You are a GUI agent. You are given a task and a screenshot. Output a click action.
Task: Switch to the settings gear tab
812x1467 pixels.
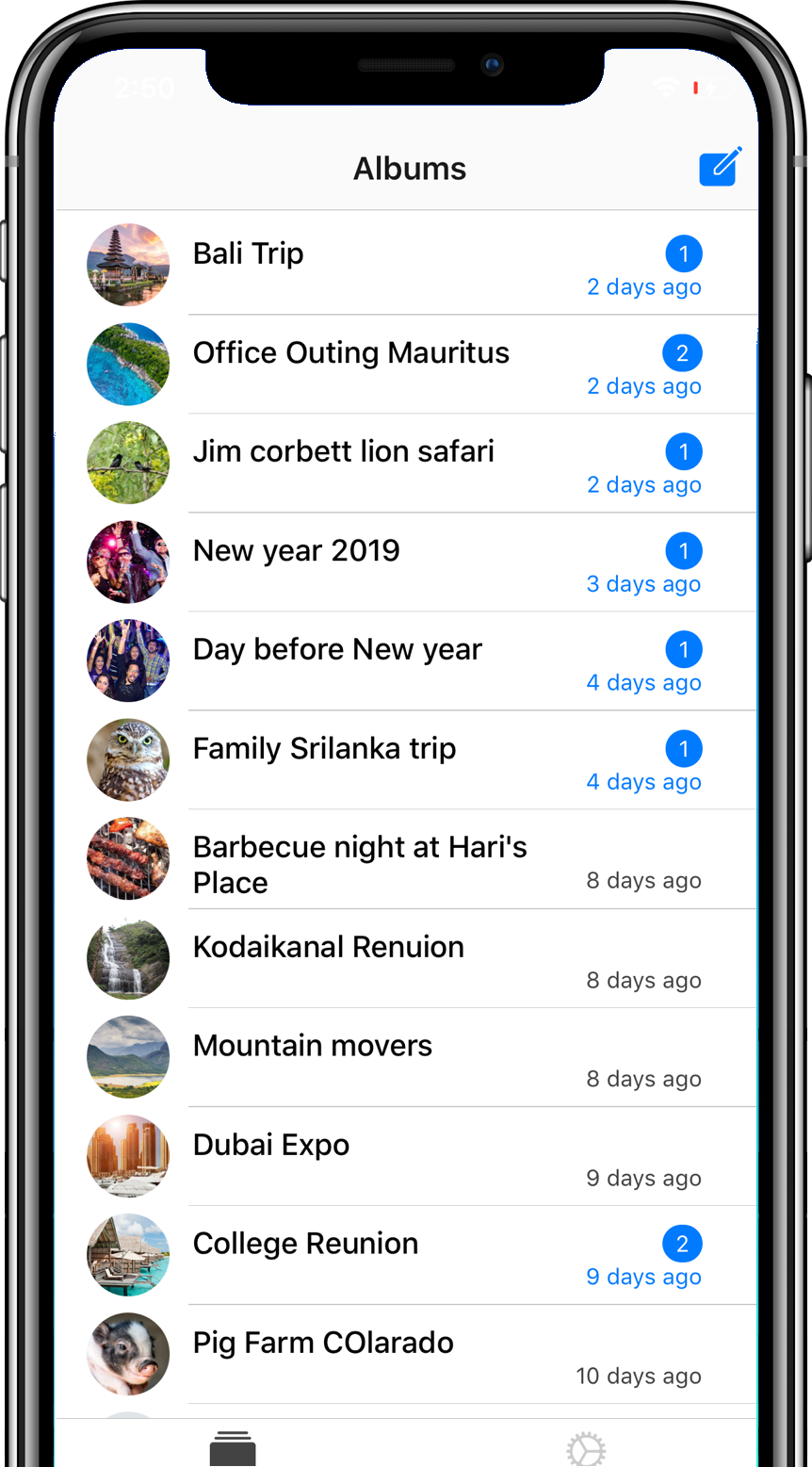click(x=585, y=1449)
